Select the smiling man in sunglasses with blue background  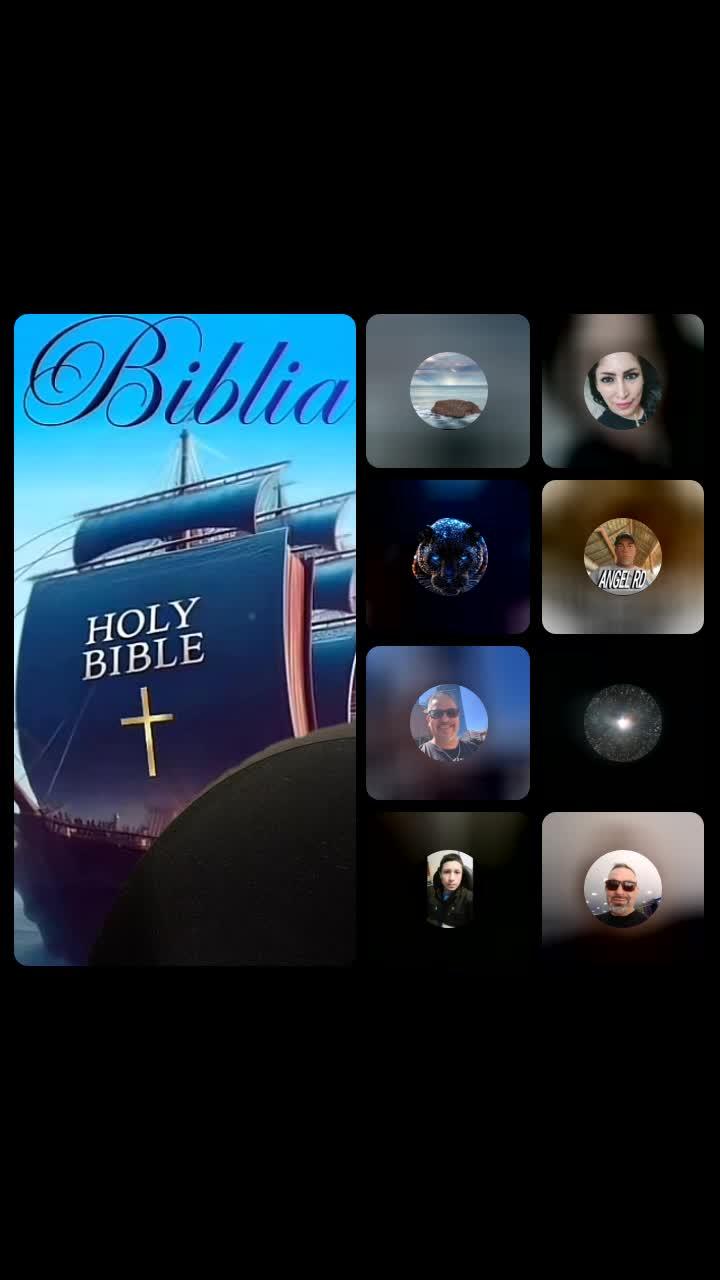(x=448, y=723)
